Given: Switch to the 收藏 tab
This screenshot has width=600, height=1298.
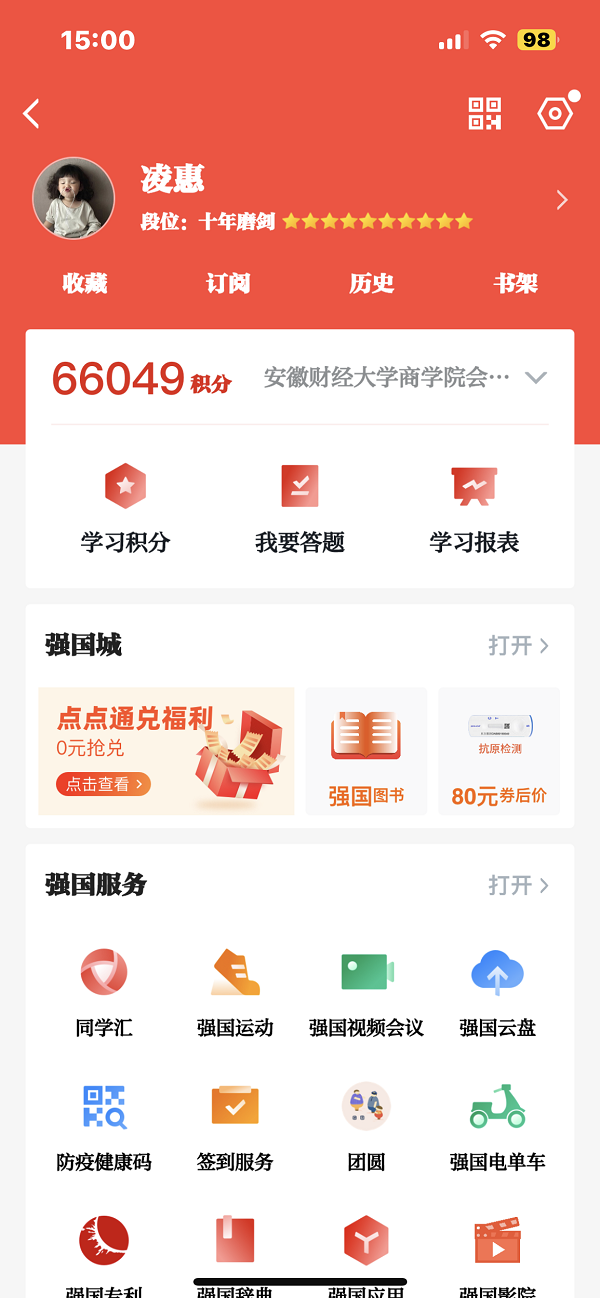Looking at the screenshot, I should point(84,283).
